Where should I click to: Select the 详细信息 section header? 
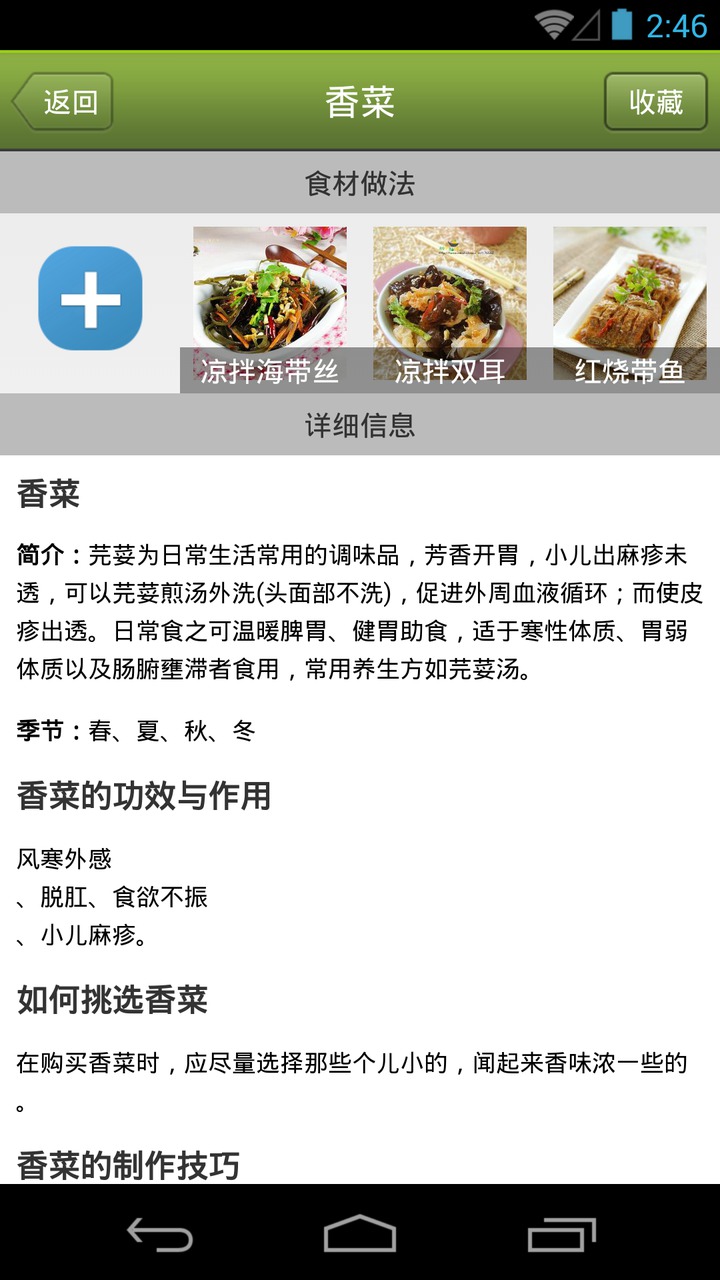360,424
